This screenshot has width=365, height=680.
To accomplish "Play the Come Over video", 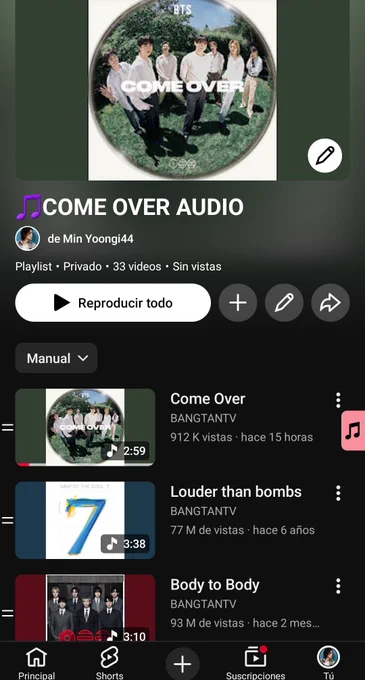I will click(x=85, y=427).
